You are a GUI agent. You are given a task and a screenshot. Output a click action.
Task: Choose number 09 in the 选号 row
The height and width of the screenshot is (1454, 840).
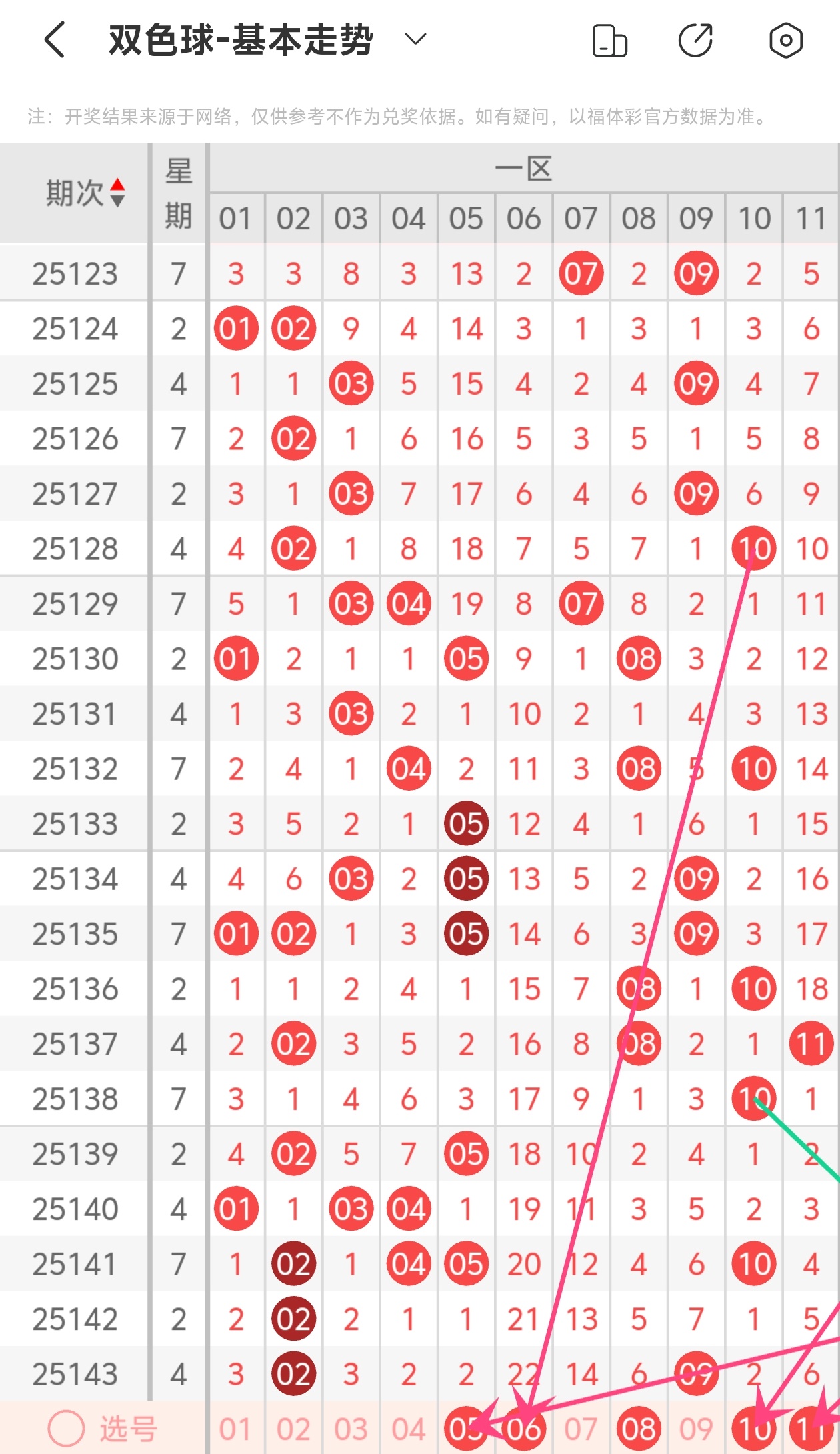click(x=696, y=1429)
